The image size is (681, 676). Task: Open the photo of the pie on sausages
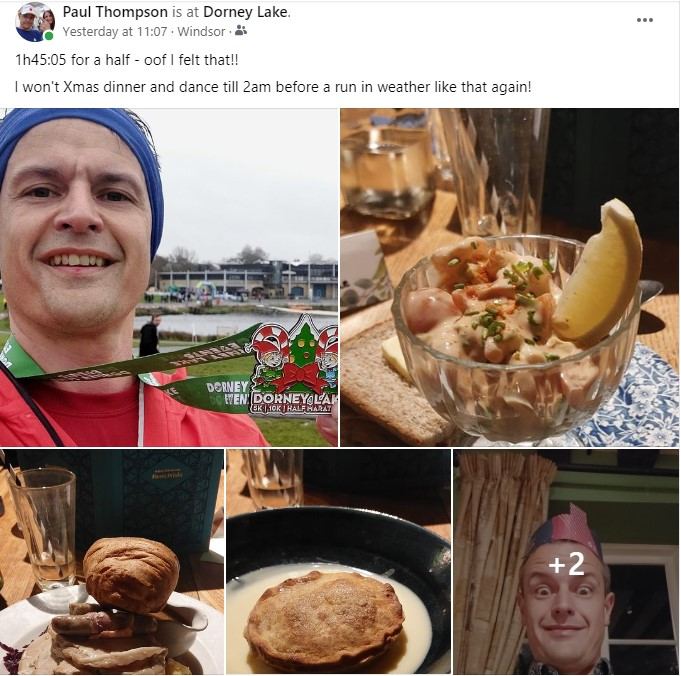(111, 562)
